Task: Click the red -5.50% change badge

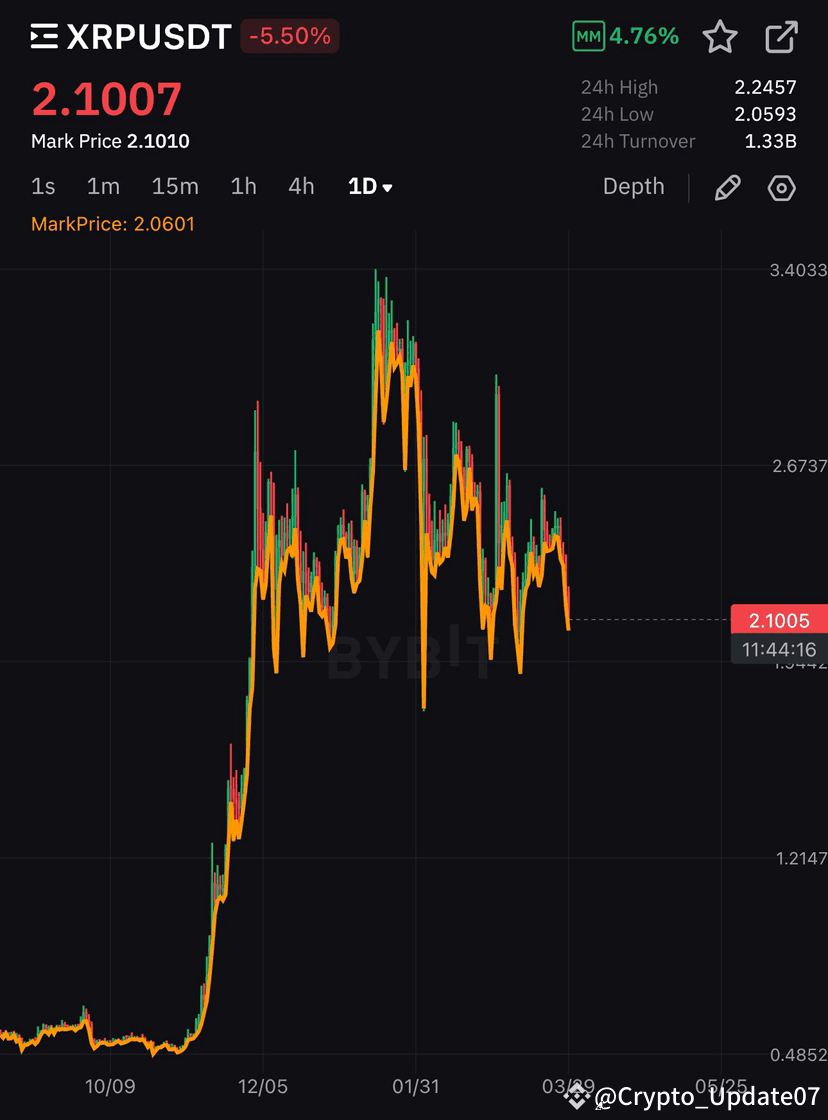Action: click(290, 36)
